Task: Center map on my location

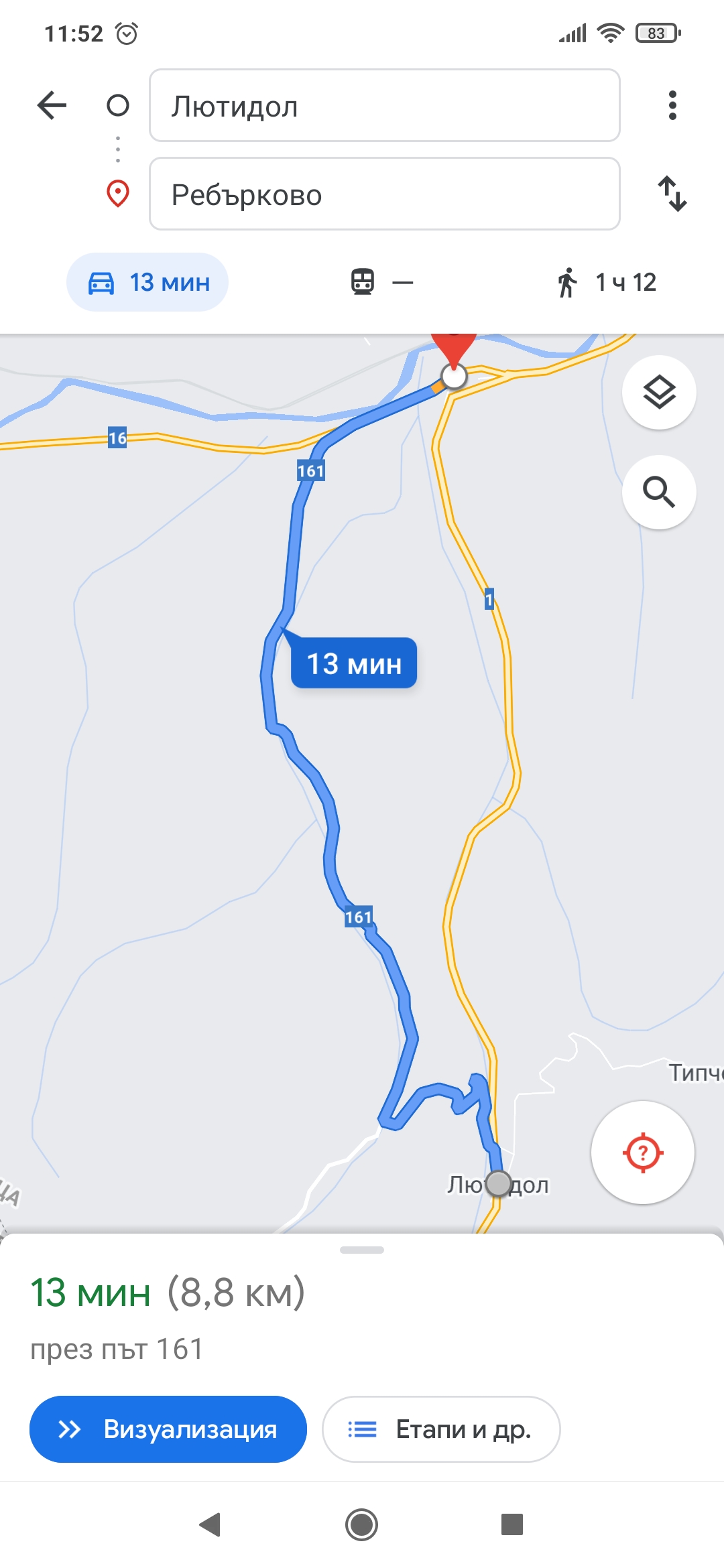Action: tap(642, 1153)
